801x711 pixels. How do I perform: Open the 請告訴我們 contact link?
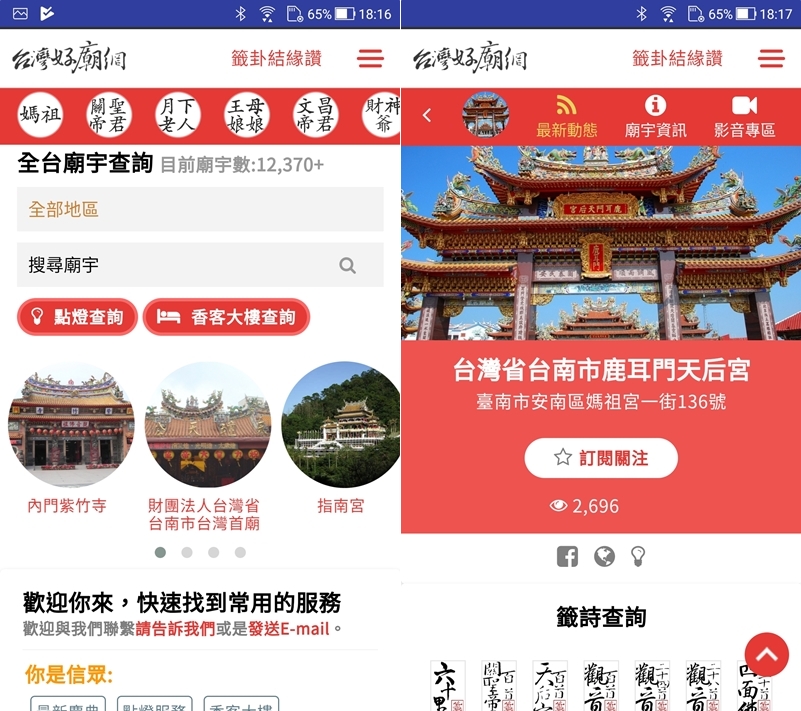click(x=175, y=629)
